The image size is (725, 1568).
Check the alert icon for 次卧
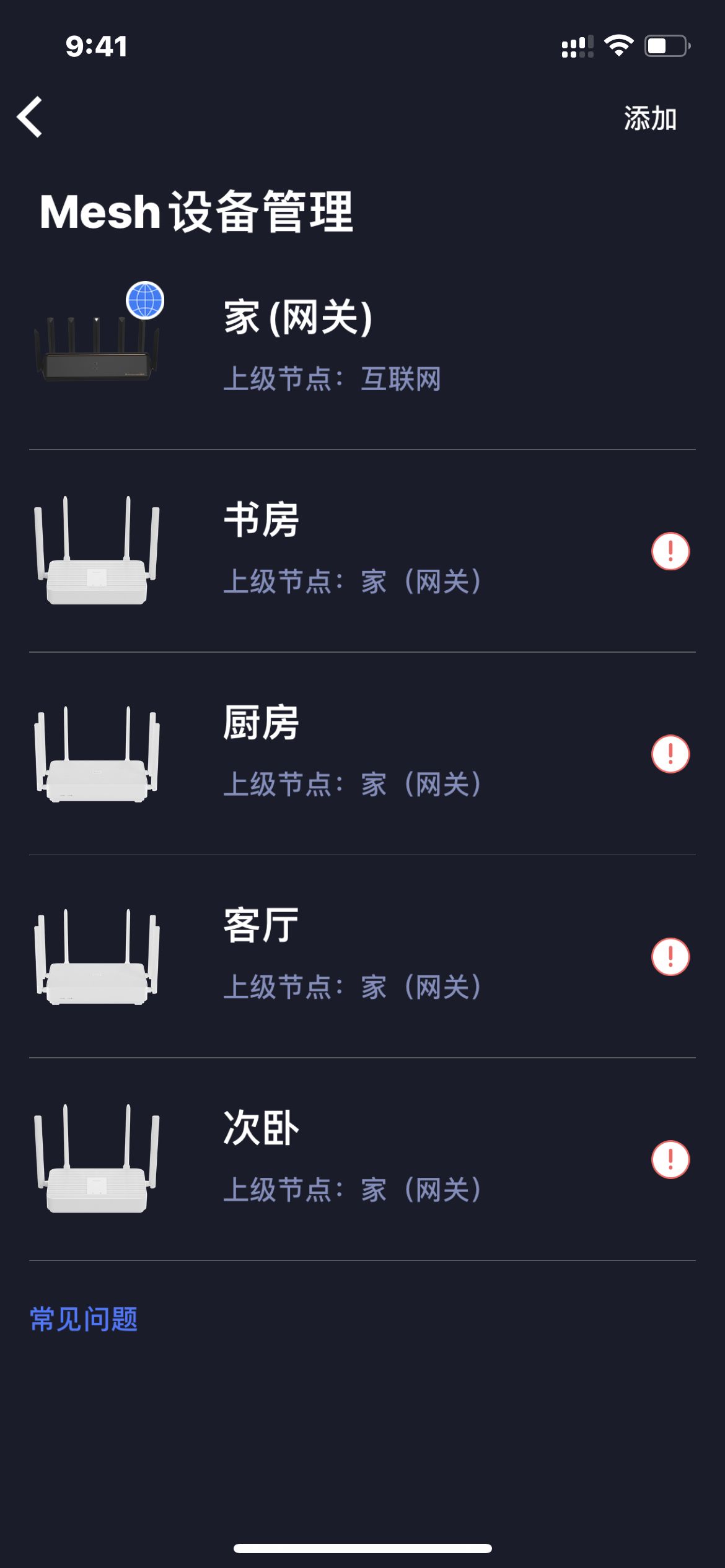click(670, 1159)
